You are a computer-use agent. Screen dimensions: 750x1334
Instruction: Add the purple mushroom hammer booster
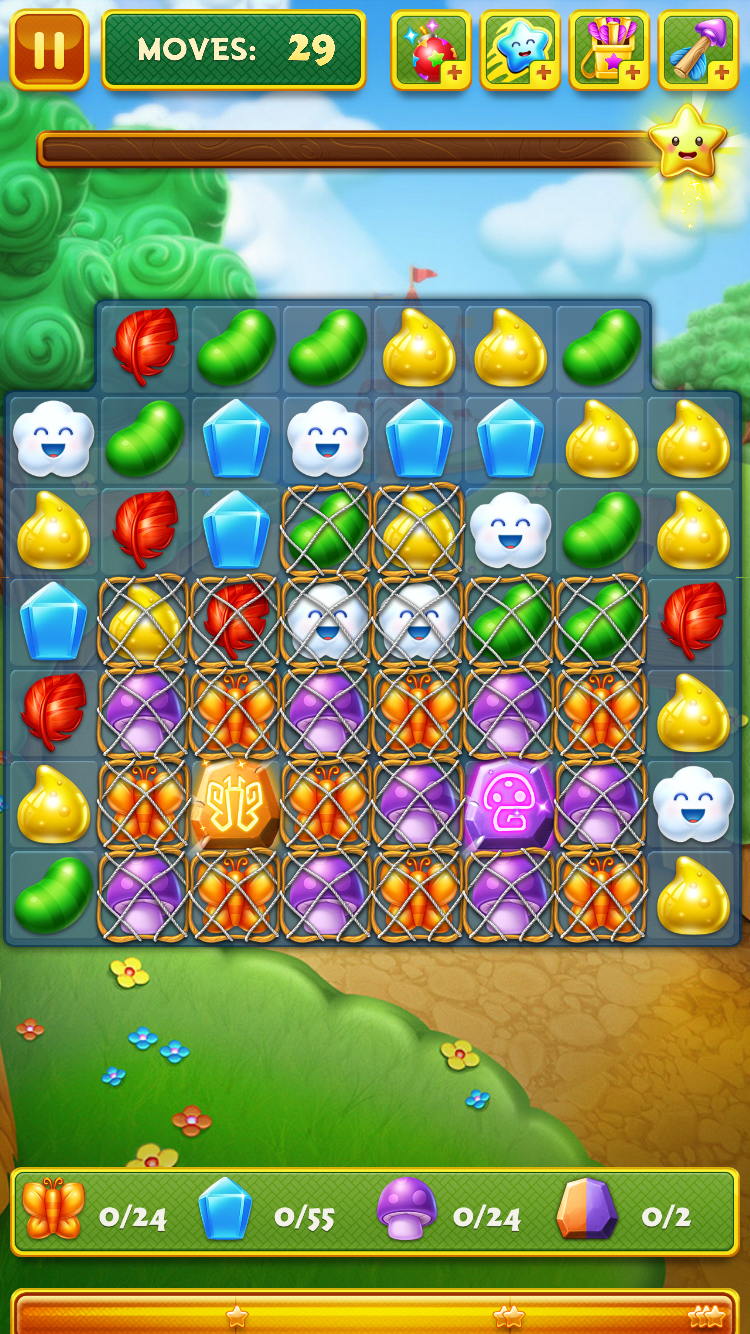coord(698,50)
